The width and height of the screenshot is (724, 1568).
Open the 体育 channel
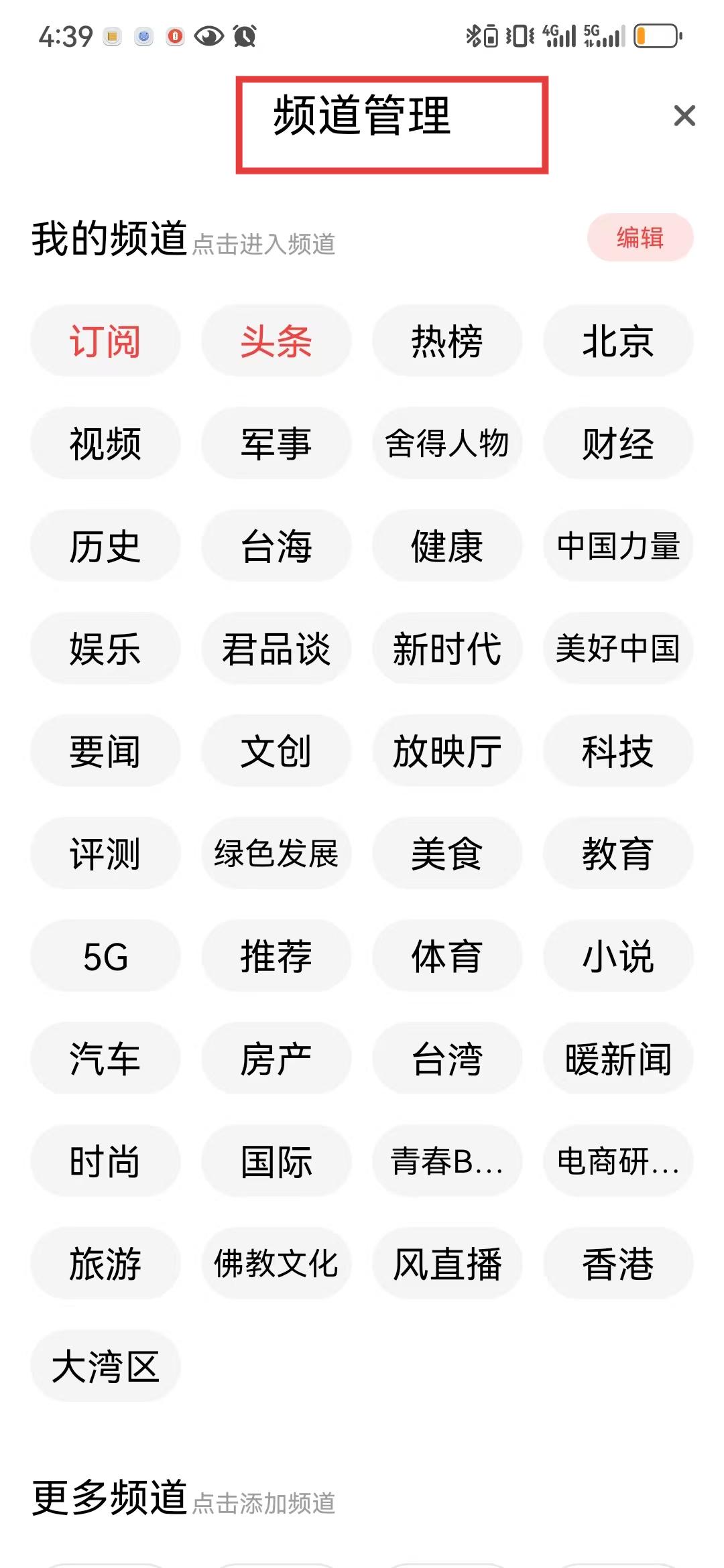coord(447,956)
